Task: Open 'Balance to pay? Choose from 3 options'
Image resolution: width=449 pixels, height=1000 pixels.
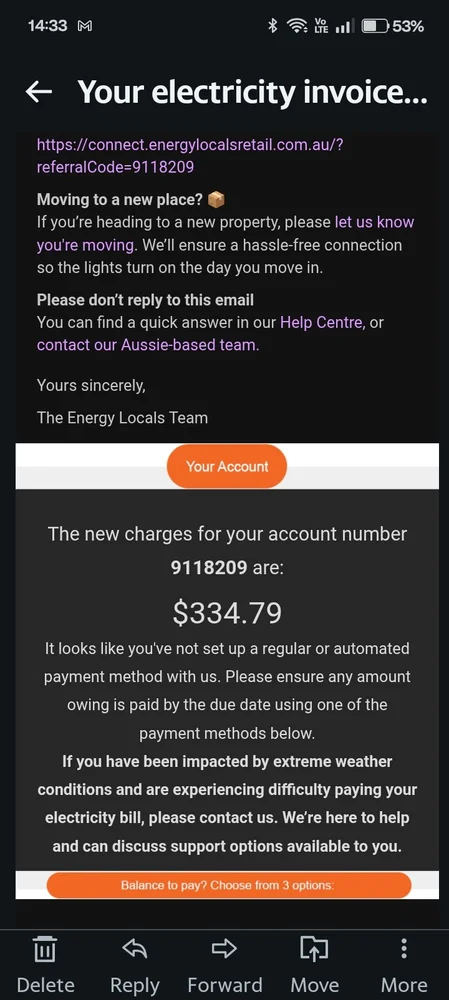Action: pyautogui.click(x=228, y=885)
